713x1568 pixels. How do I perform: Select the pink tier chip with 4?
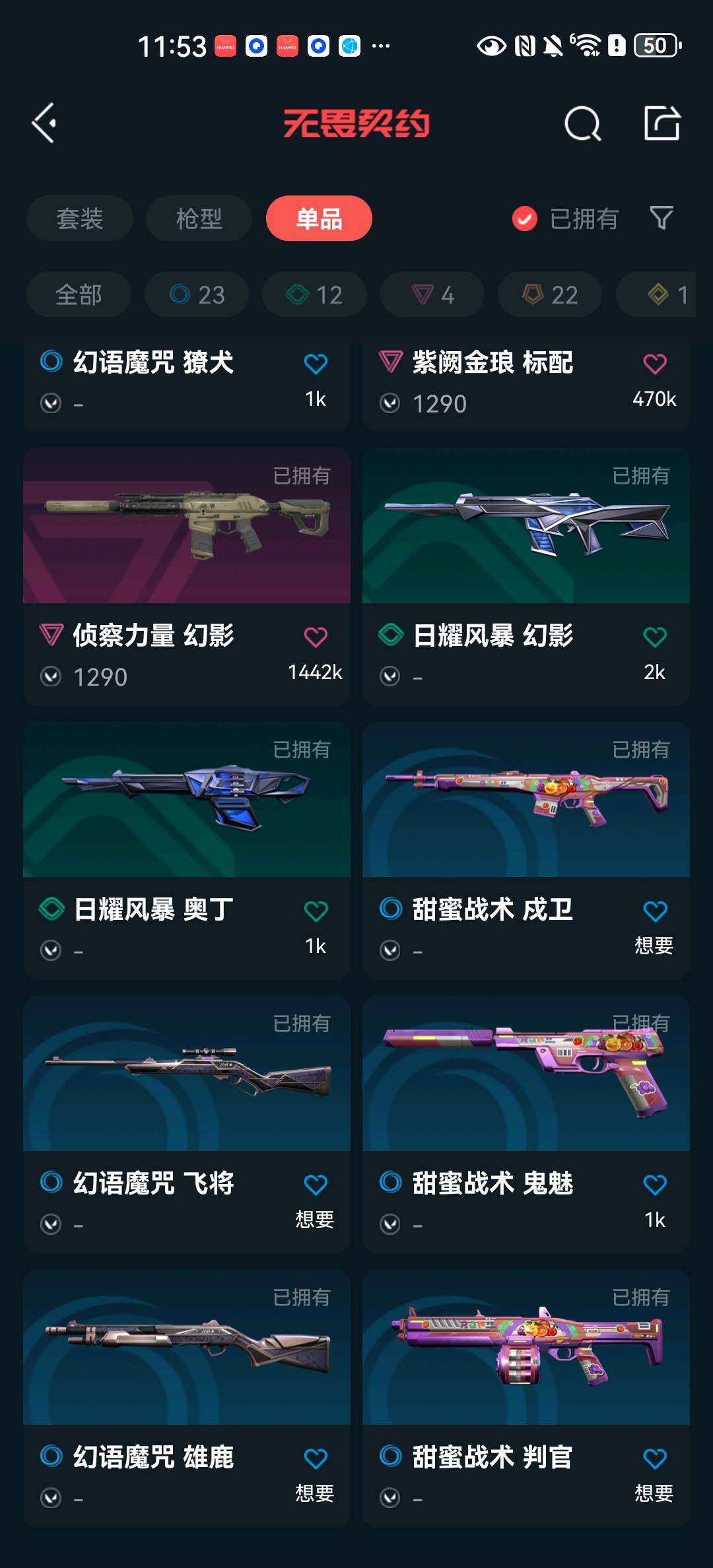[x=432, y=294]
